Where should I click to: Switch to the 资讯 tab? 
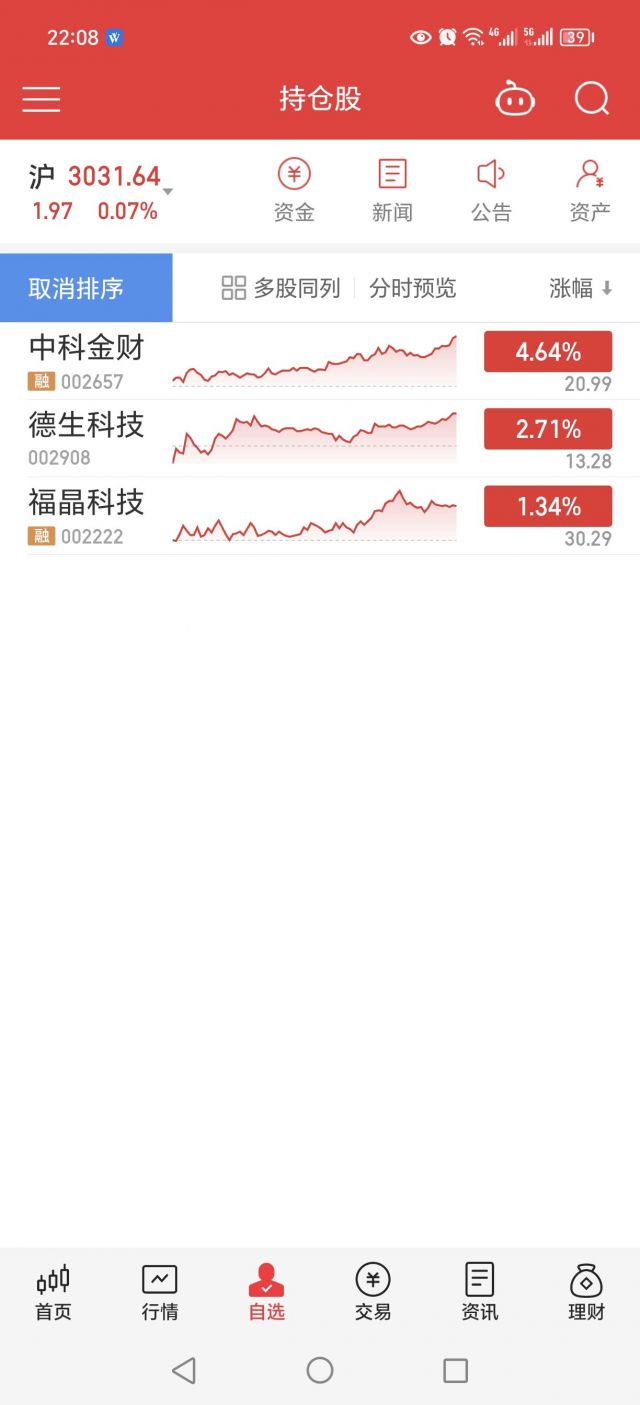pyautogui.click(x=480, y=1292)
